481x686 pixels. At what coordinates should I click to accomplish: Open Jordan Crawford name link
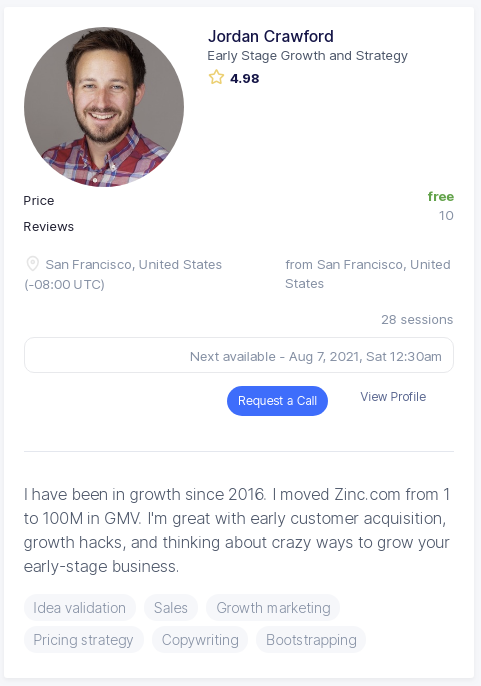click(x=270, y=36)
